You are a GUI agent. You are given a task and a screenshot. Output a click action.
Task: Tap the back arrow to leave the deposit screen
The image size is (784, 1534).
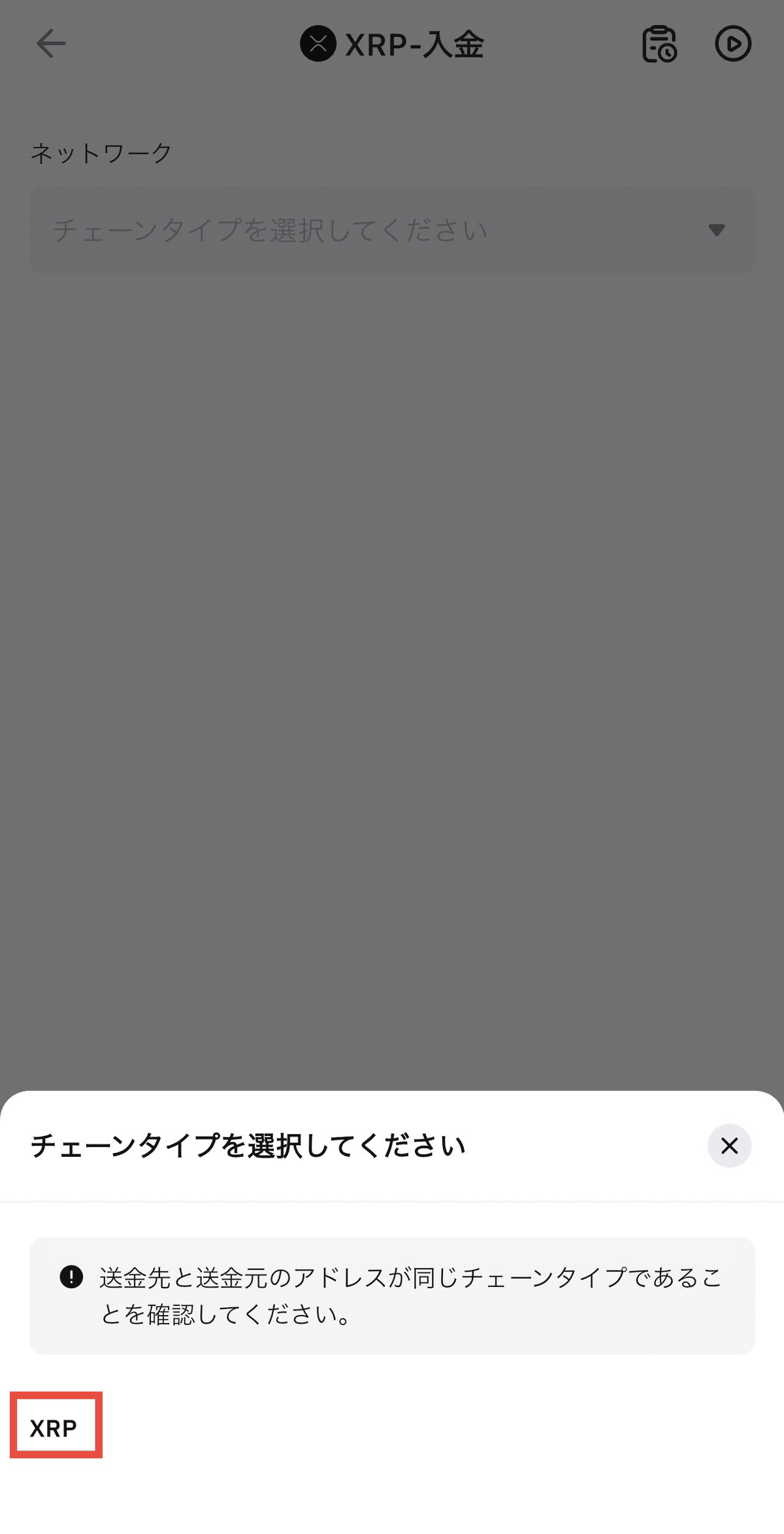[49, 44]
